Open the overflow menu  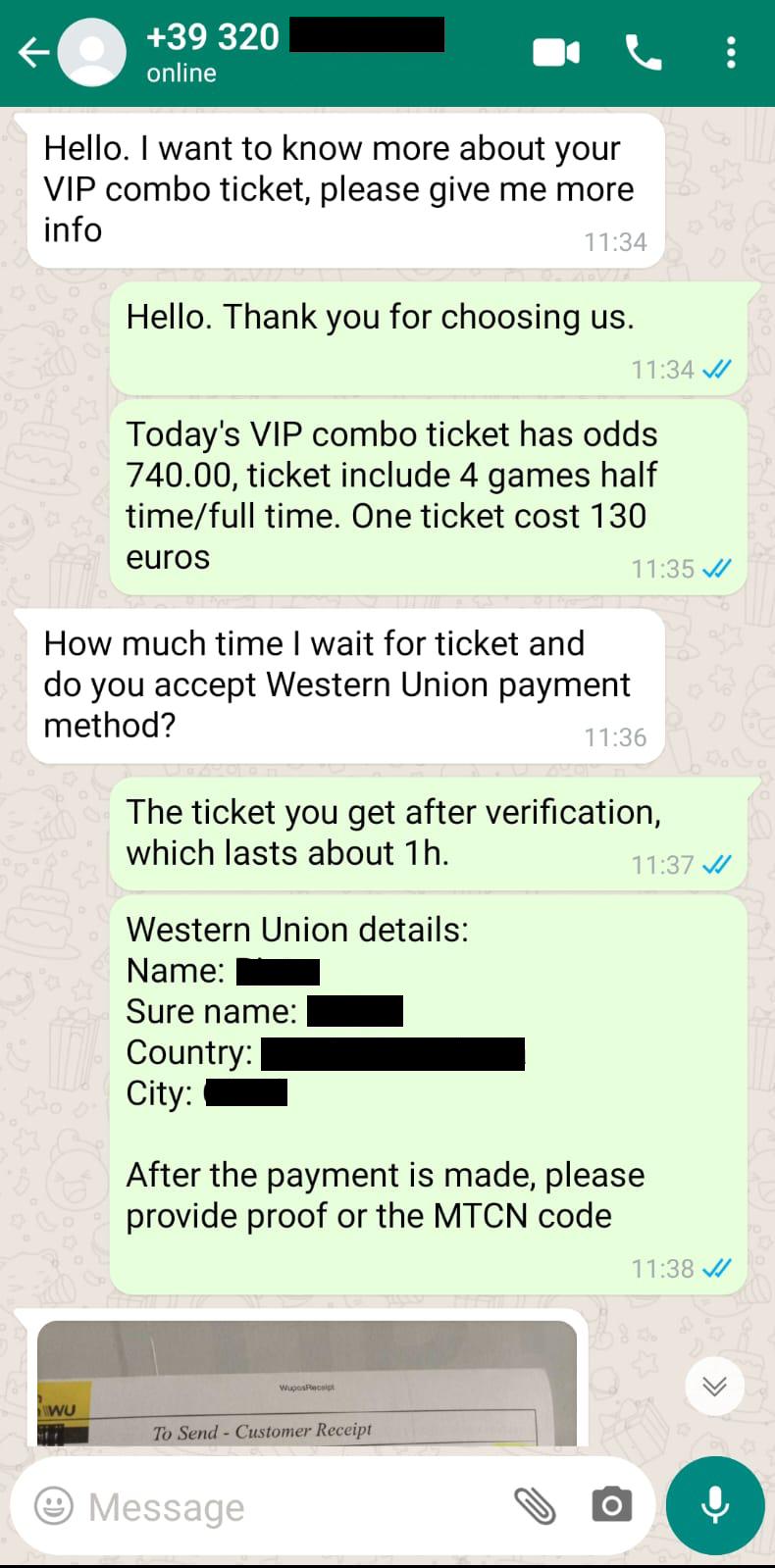pyautogui.click(x=731, y=52)
